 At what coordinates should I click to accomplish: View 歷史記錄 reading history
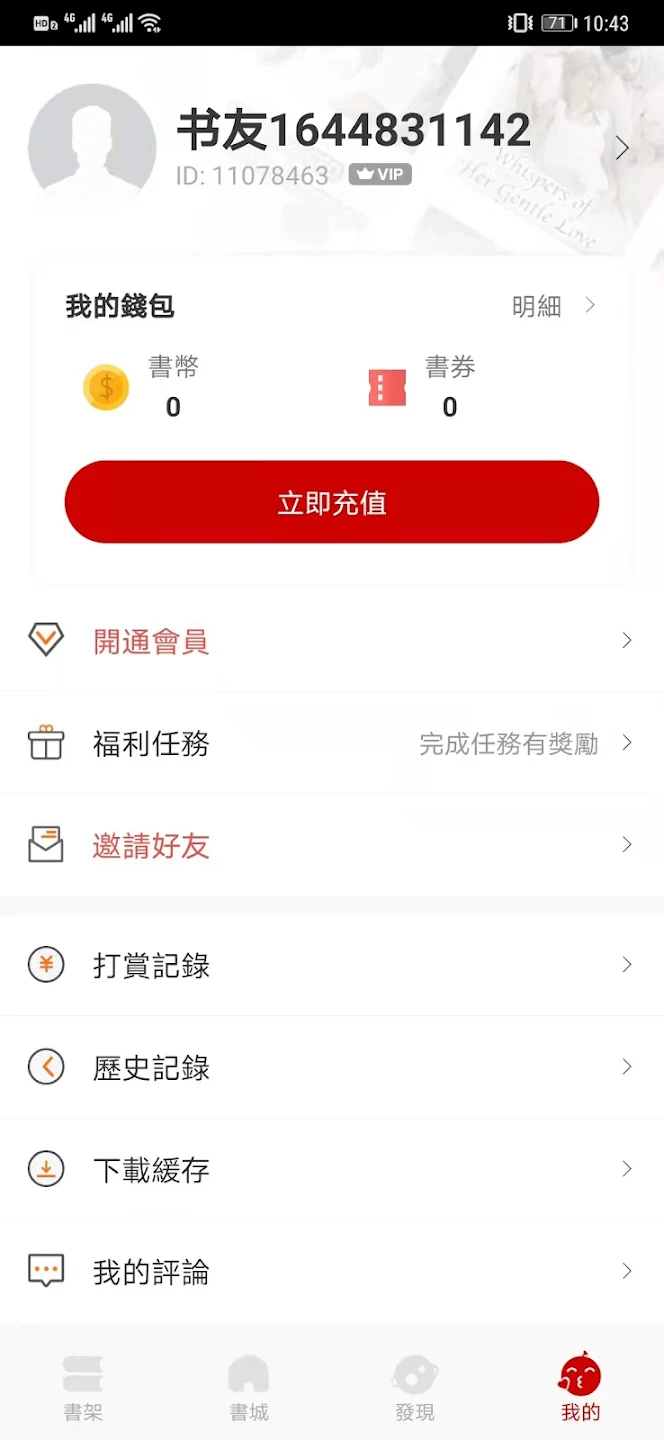pos(332,1067)
